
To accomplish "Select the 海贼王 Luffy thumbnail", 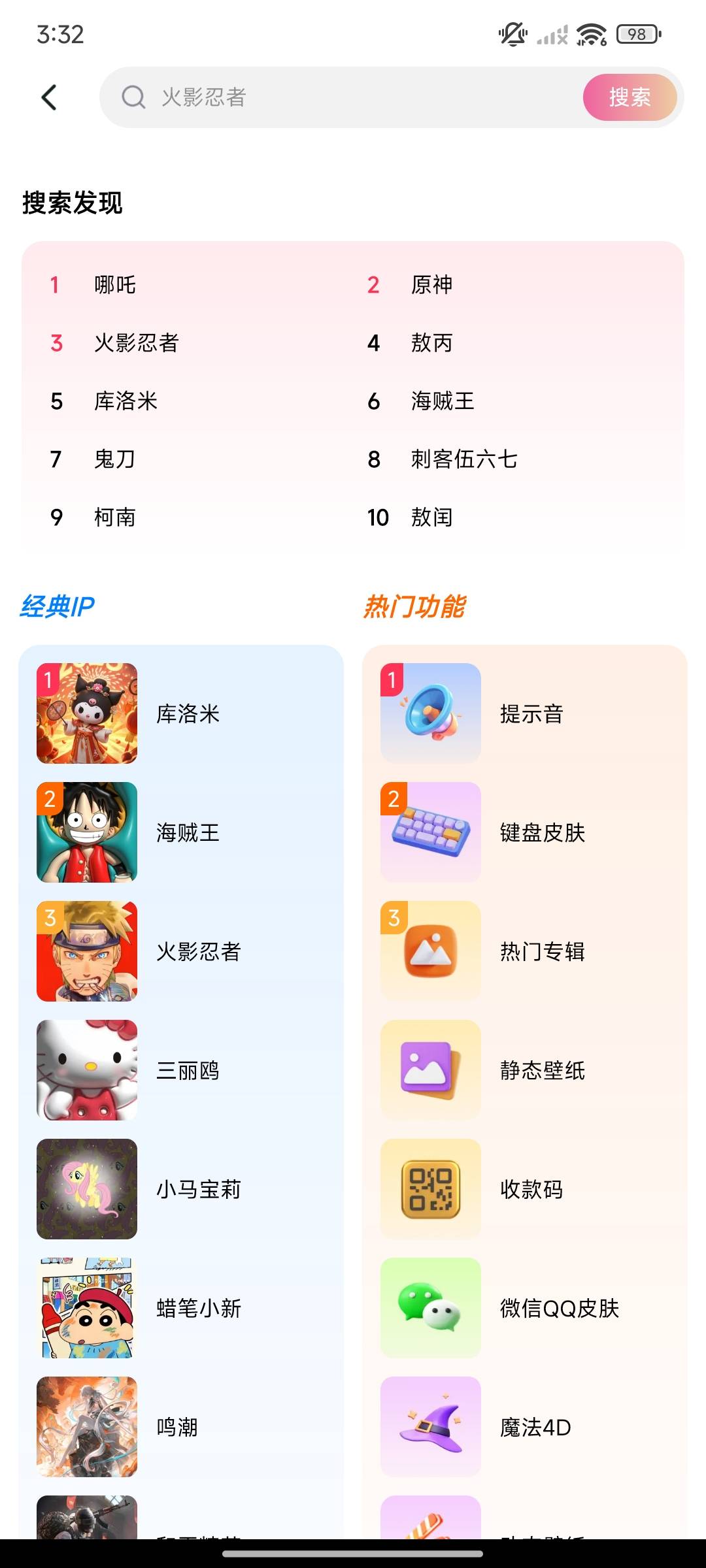I will click(87, 833).
